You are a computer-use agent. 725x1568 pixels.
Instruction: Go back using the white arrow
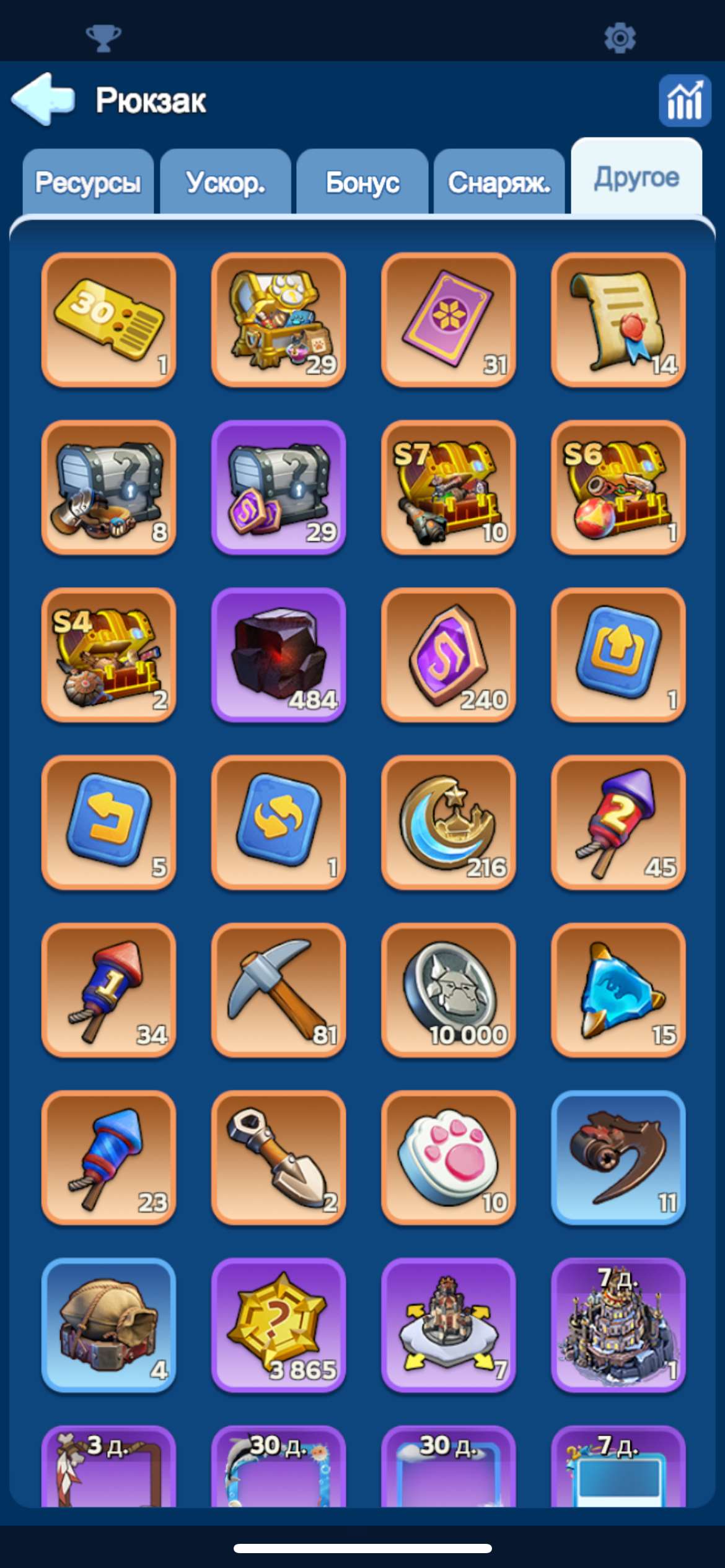[43, 99]
